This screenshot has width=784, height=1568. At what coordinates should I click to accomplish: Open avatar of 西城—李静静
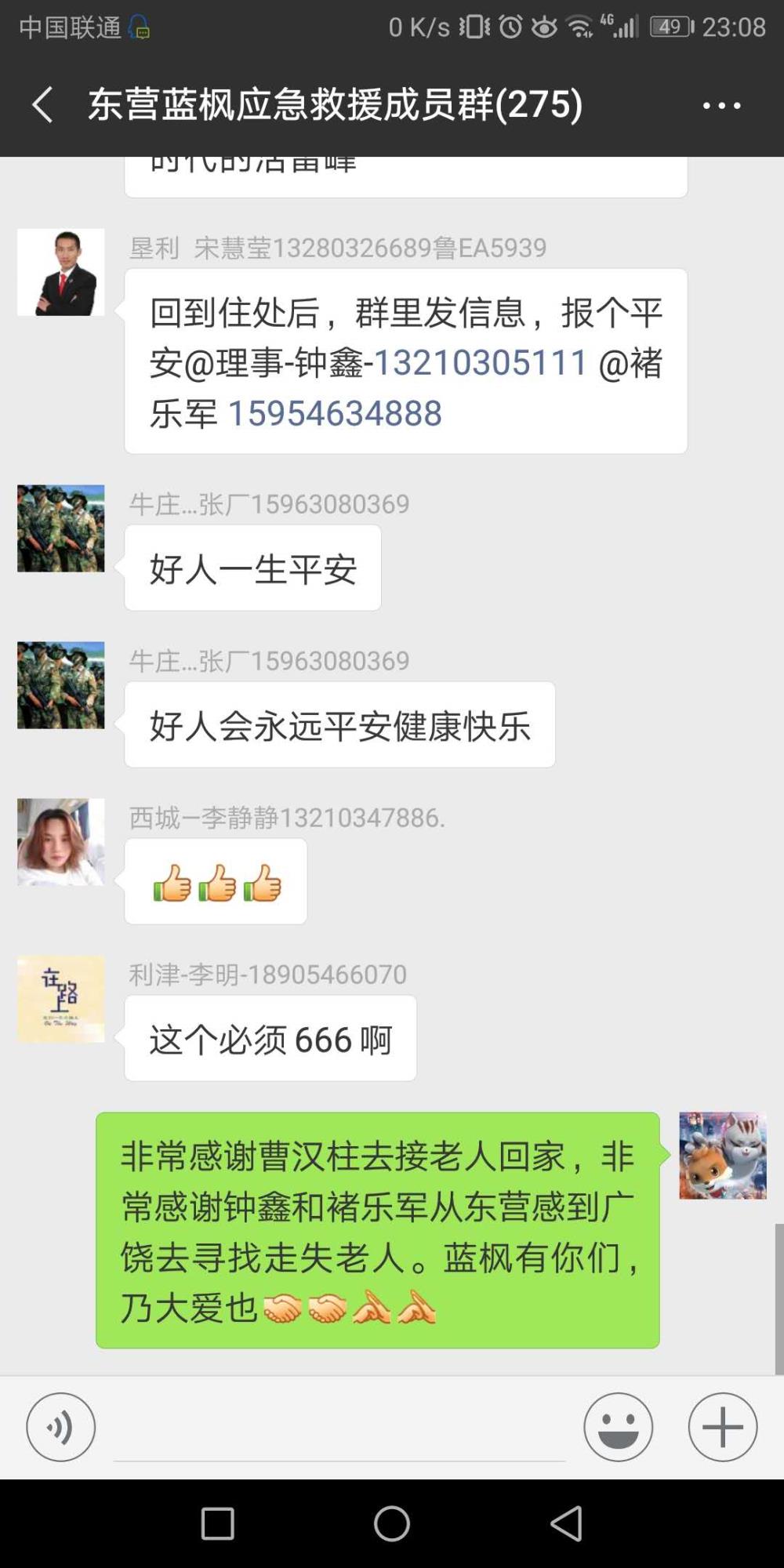coord(61,842)
